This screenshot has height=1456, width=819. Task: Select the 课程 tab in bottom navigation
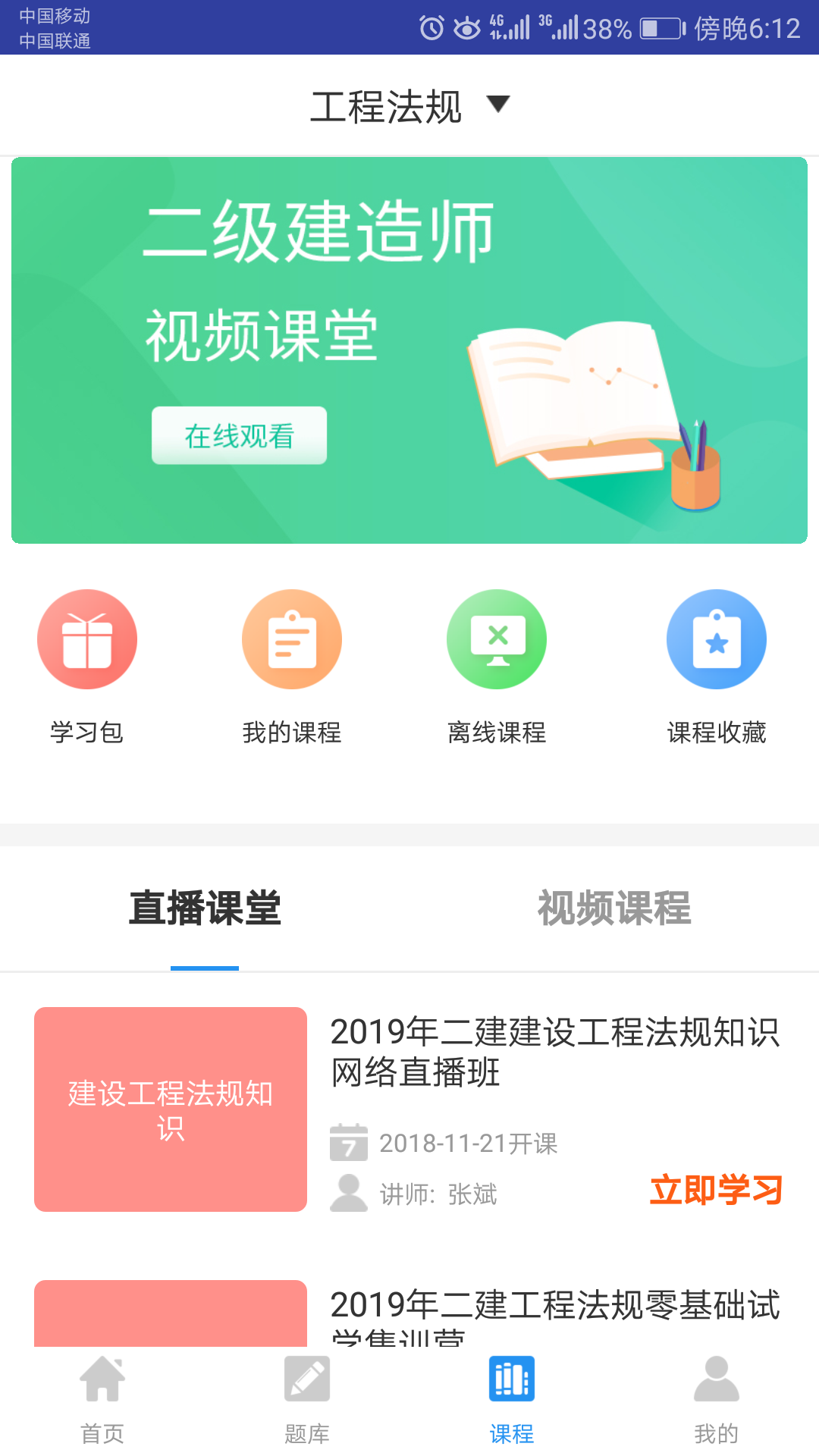pyautogui.click(x=512, y=1400)
